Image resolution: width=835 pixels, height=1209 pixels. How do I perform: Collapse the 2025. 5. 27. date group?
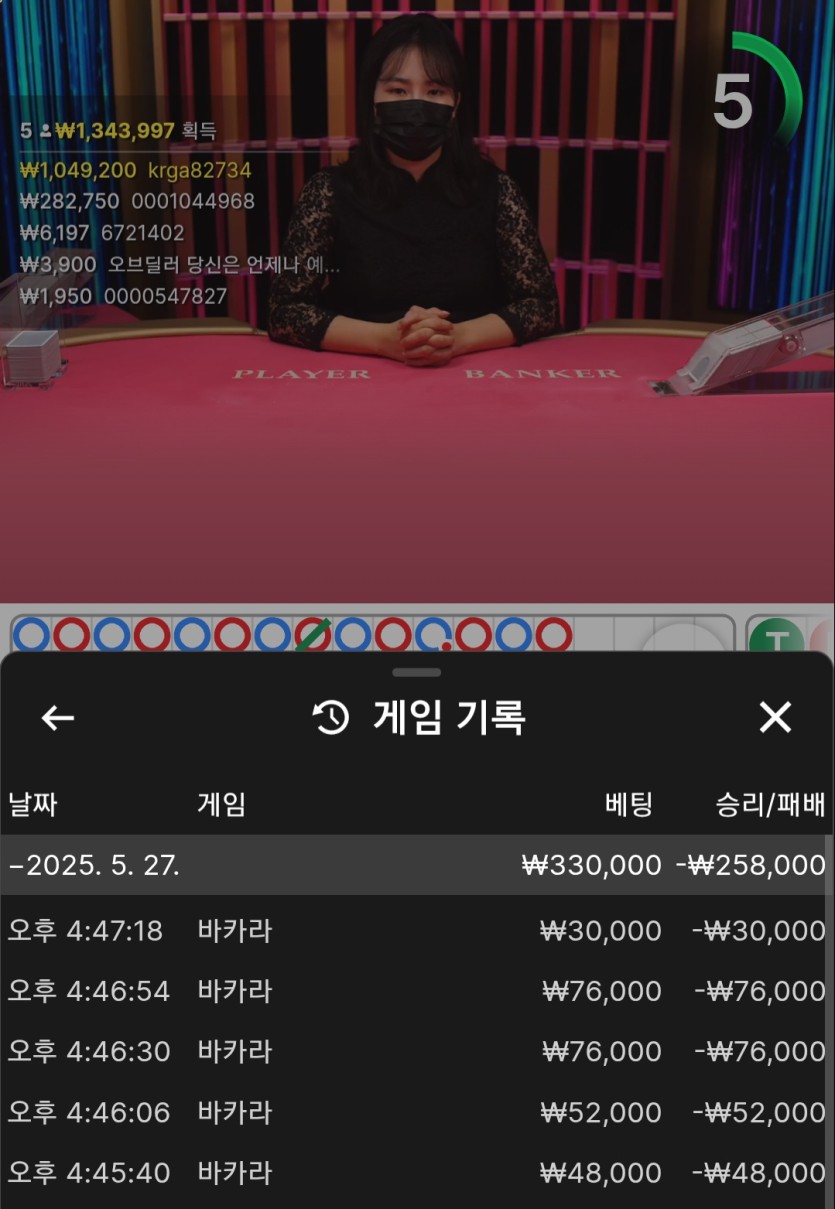(x=95, y=865)
